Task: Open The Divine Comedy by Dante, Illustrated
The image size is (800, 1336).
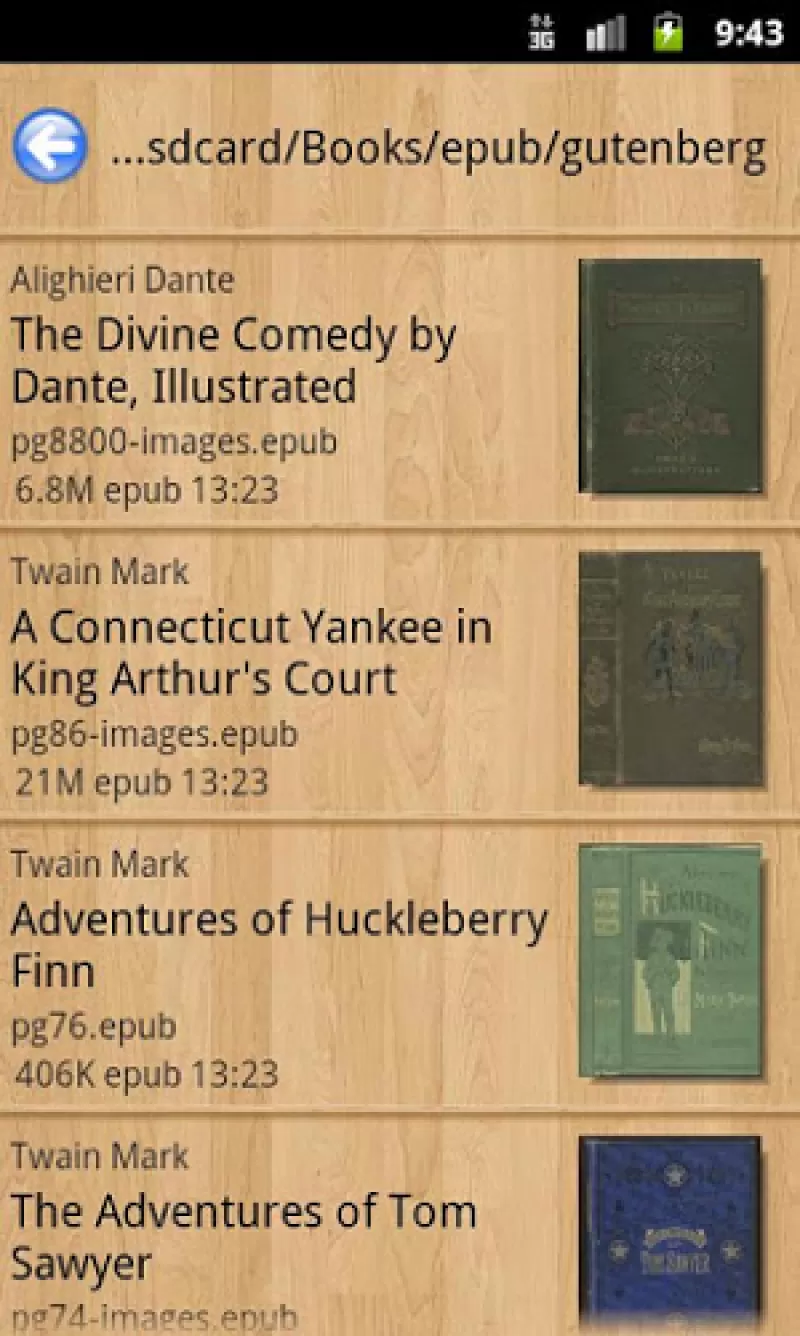Action: tap(232, 360)
